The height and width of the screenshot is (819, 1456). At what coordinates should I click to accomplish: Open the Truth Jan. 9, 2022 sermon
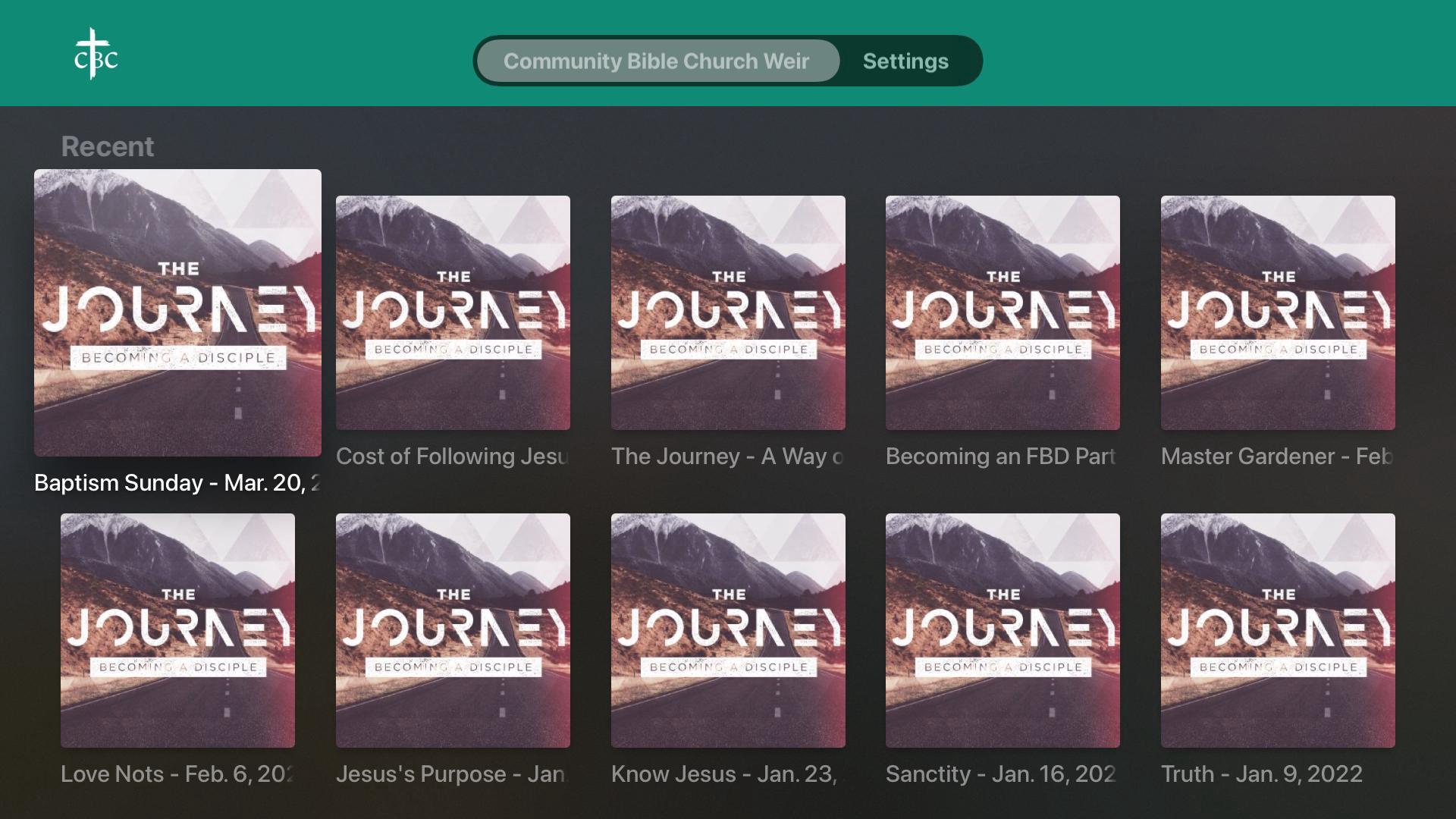point(1278,630)
